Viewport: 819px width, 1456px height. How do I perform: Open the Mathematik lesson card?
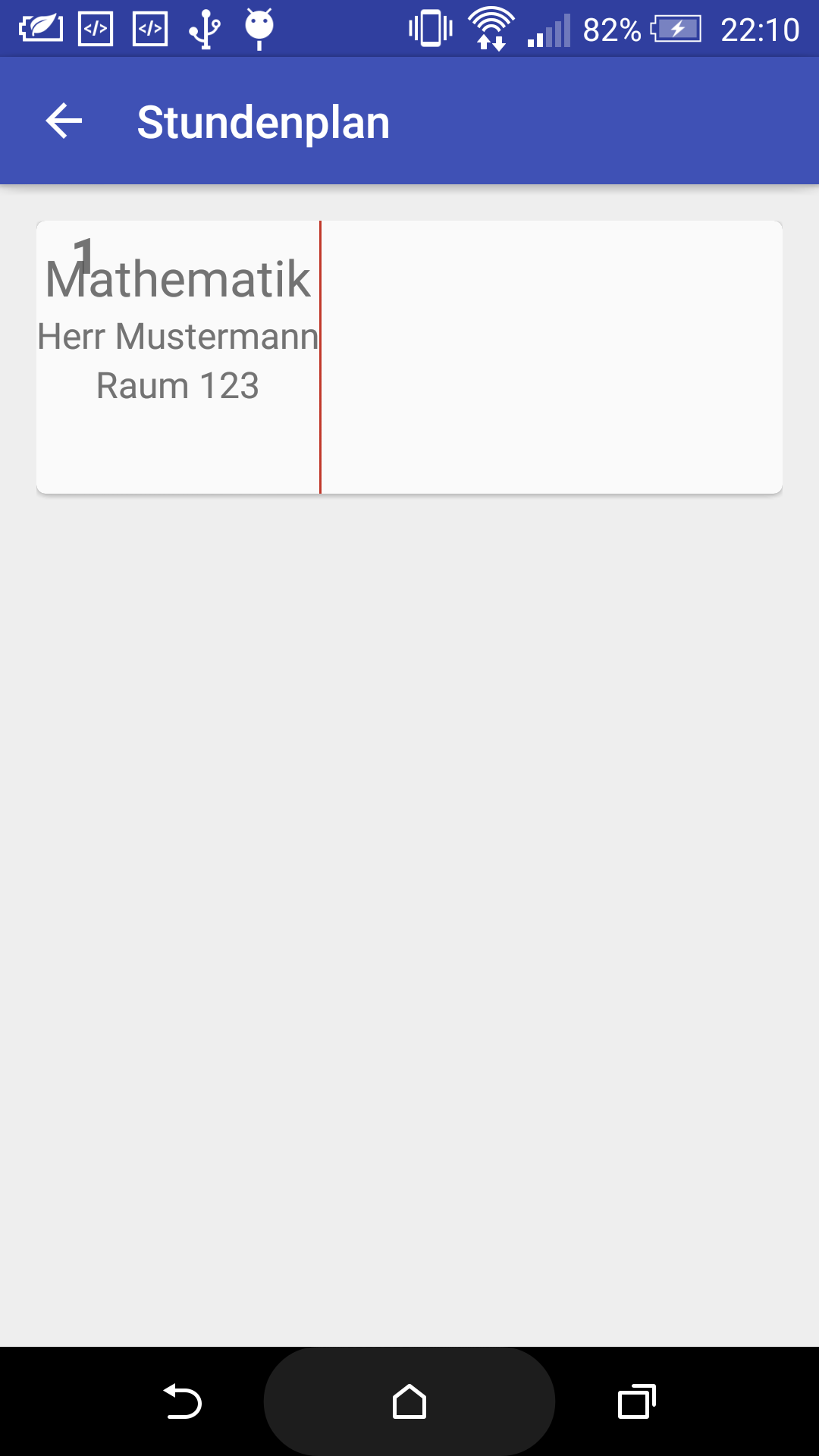pyautogui.click(x=178, y=334)
